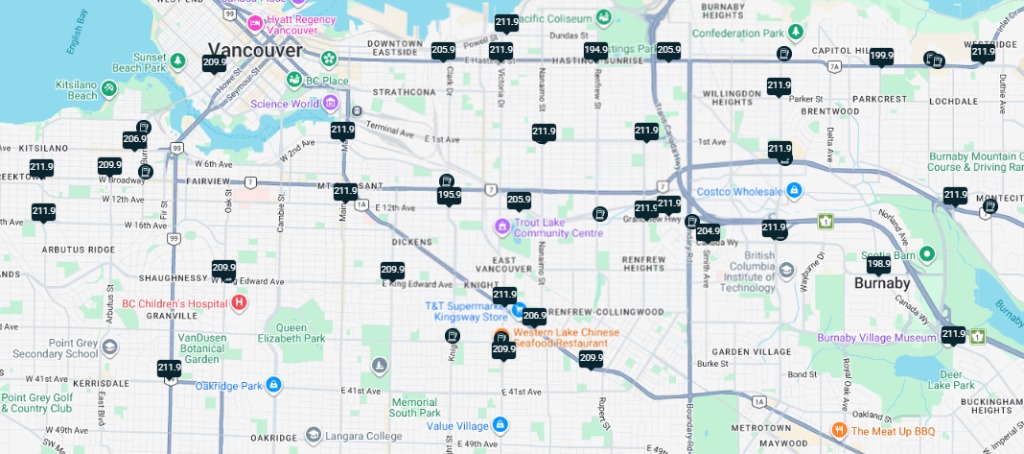Tap the 206.9 price marker in Kitsilano

tap(135, 139)
